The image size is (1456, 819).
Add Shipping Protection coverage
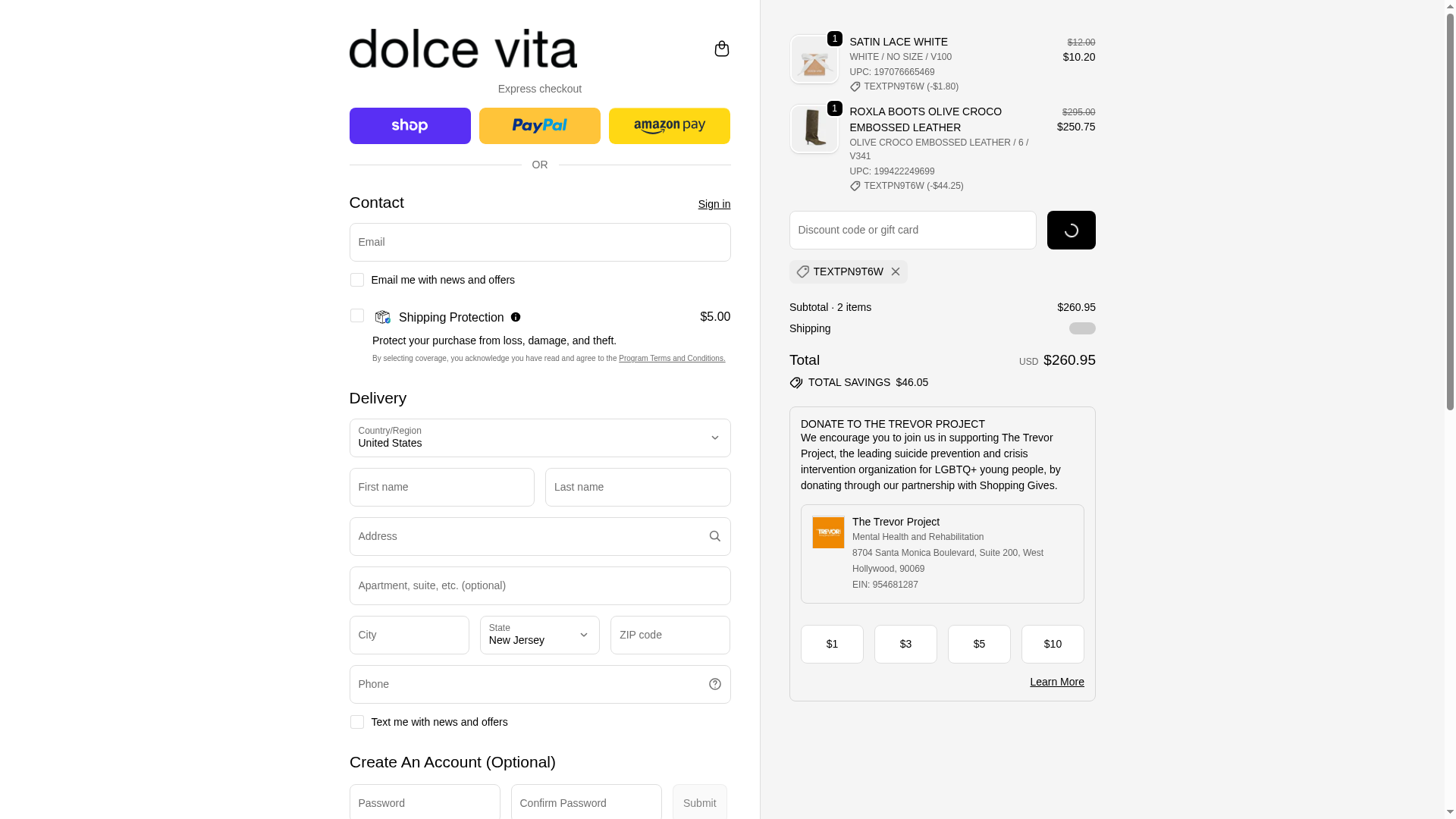coord(356,315)
